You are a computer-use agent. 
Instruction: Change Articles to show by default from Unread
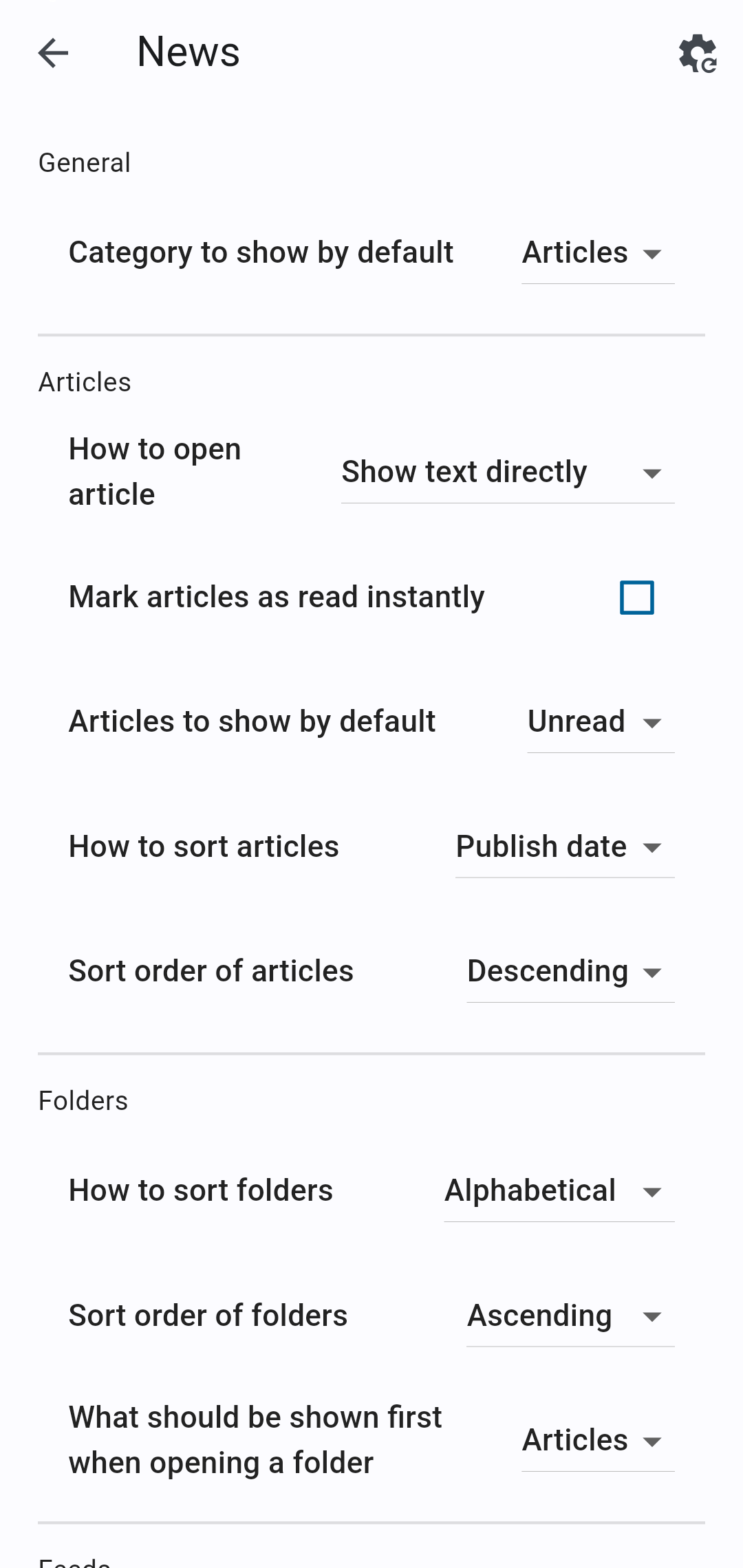click(x=601, y=722)
